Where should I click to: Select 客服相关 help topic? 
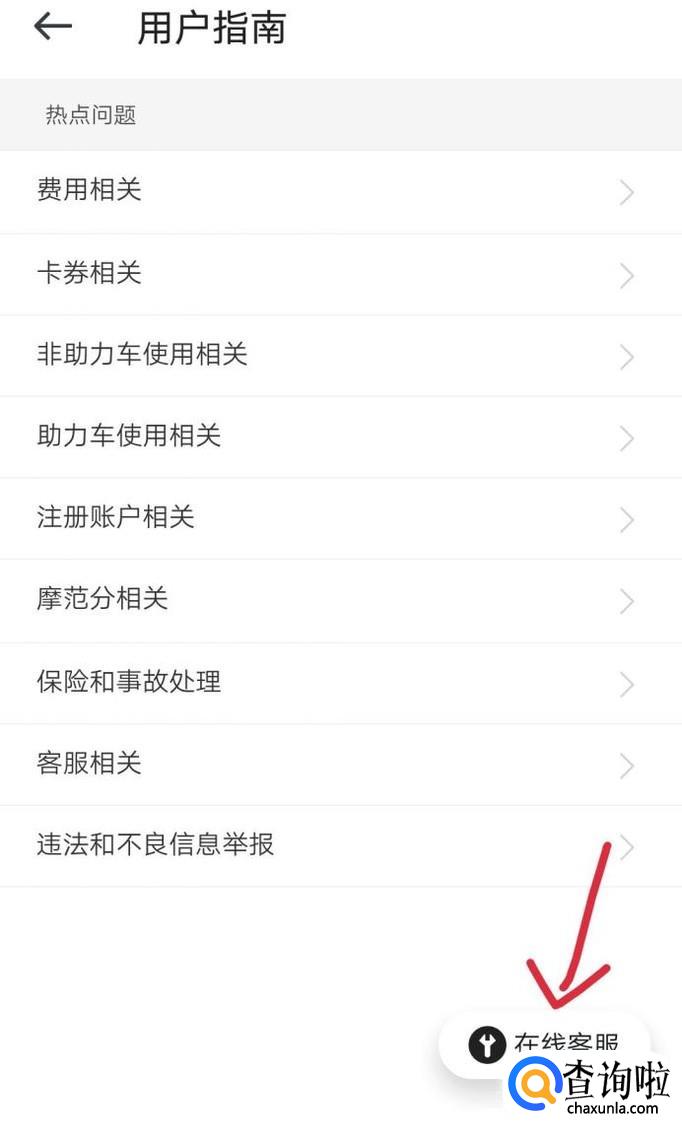[341, 764]
